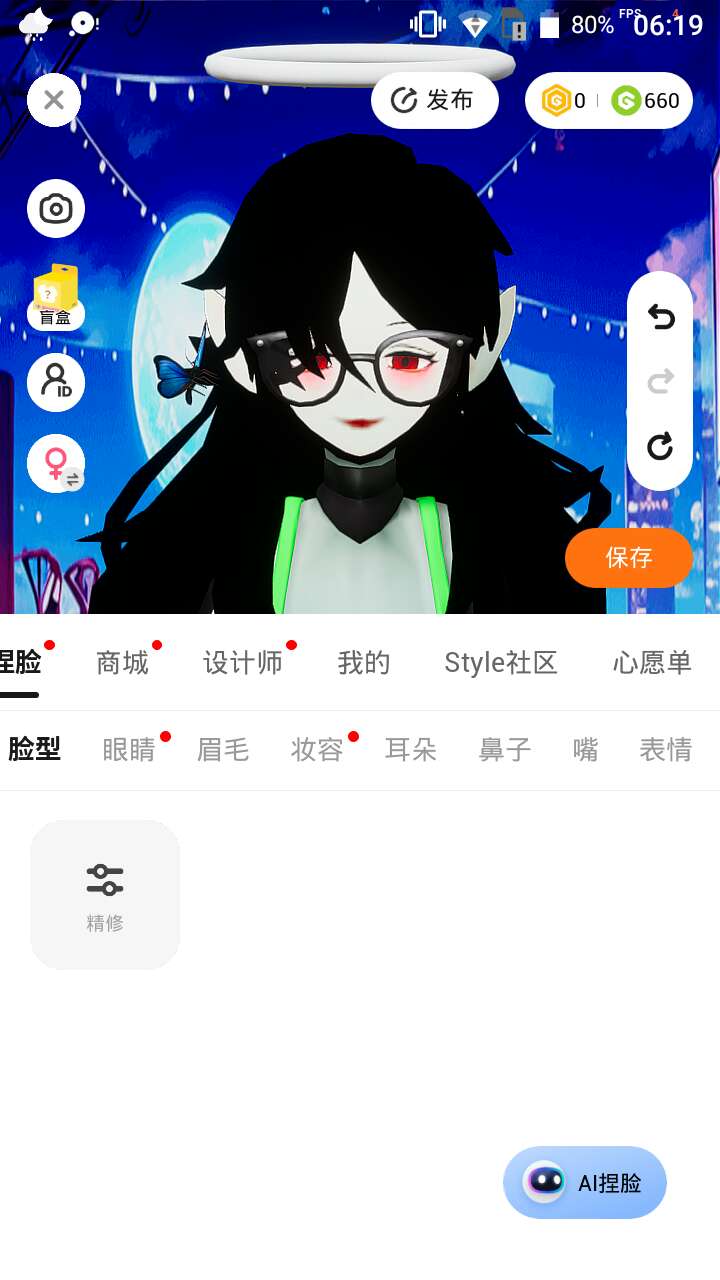Choose the 耳朵 category
720x1280 pixels.
click(411, 750)
